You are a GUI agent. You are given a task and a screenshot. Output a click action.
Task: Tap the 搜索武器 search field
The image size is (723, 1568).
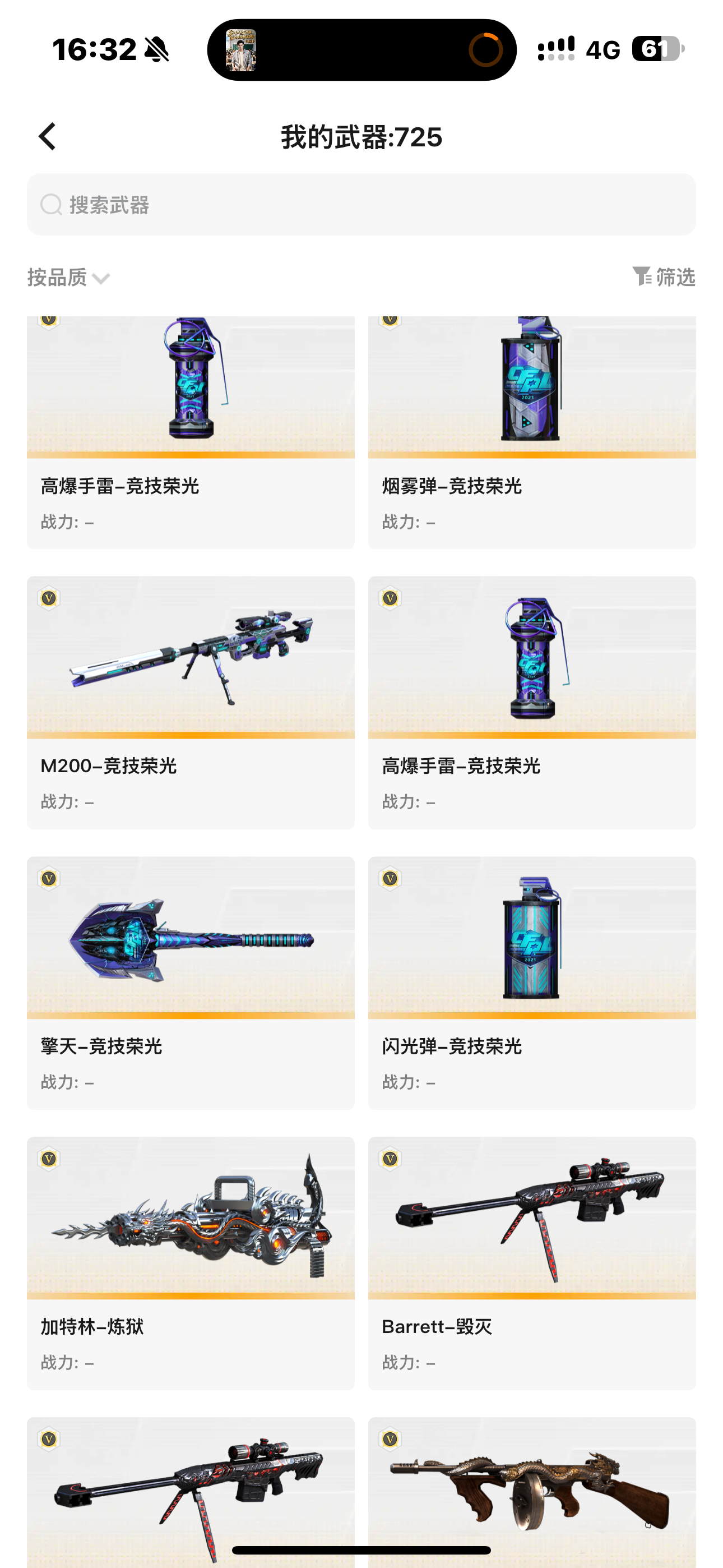click(x=361, y=205)
